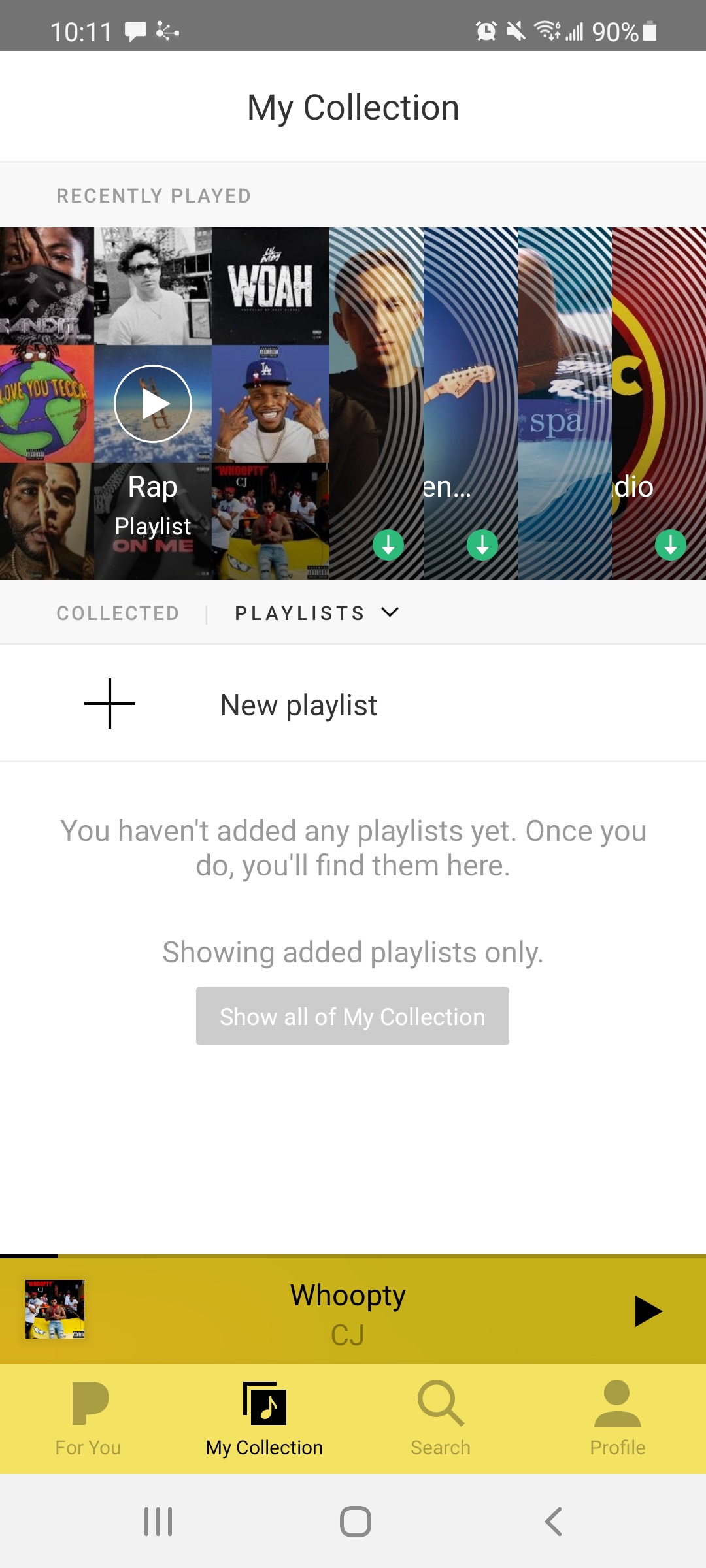Play Whoopty in the mini player
This screenshot has width=706, height=1568.
point(647,1311)
